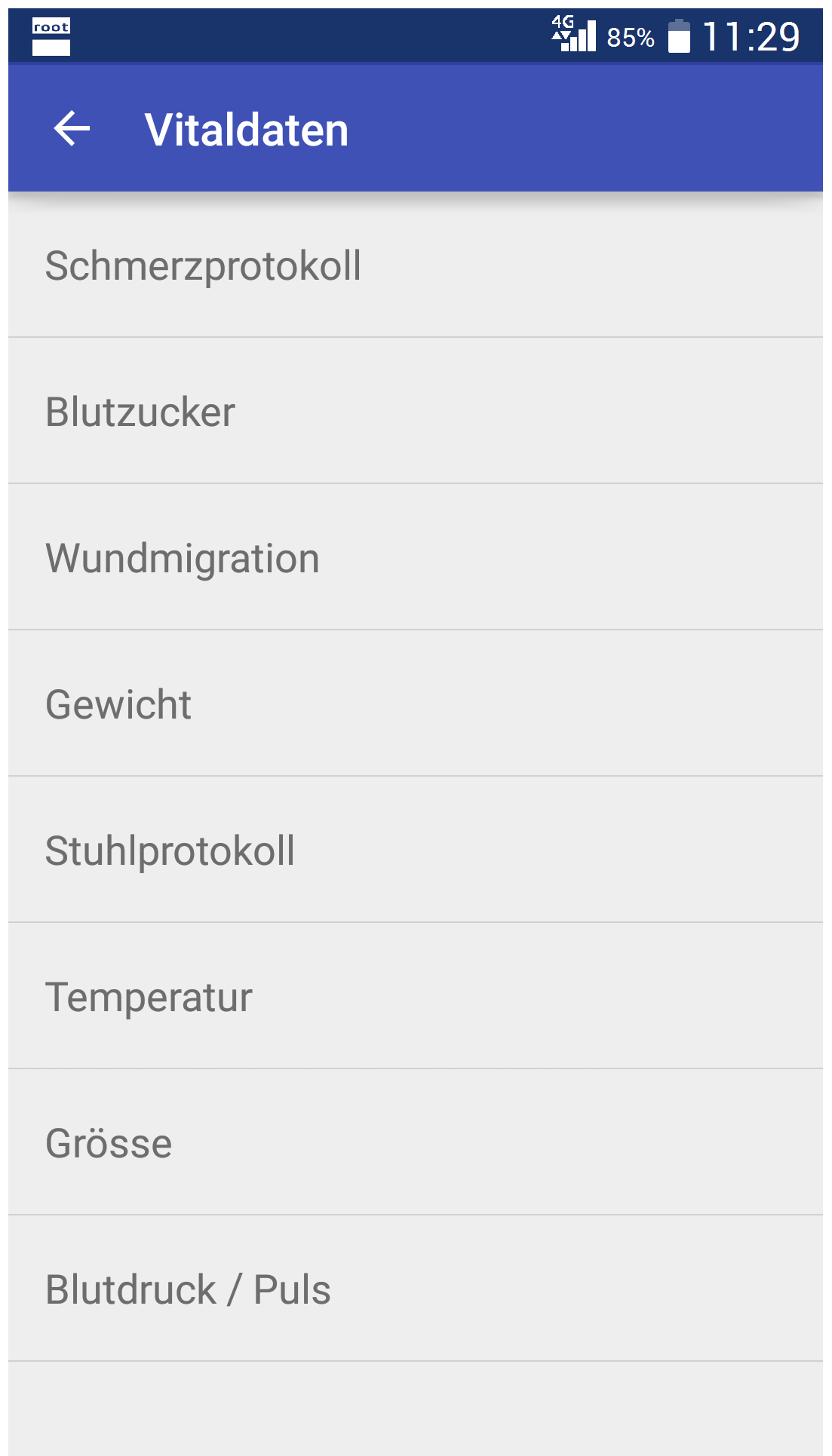832x1456 pixels.
Task: Open the Grösse entry
Action: [416, 1142]
